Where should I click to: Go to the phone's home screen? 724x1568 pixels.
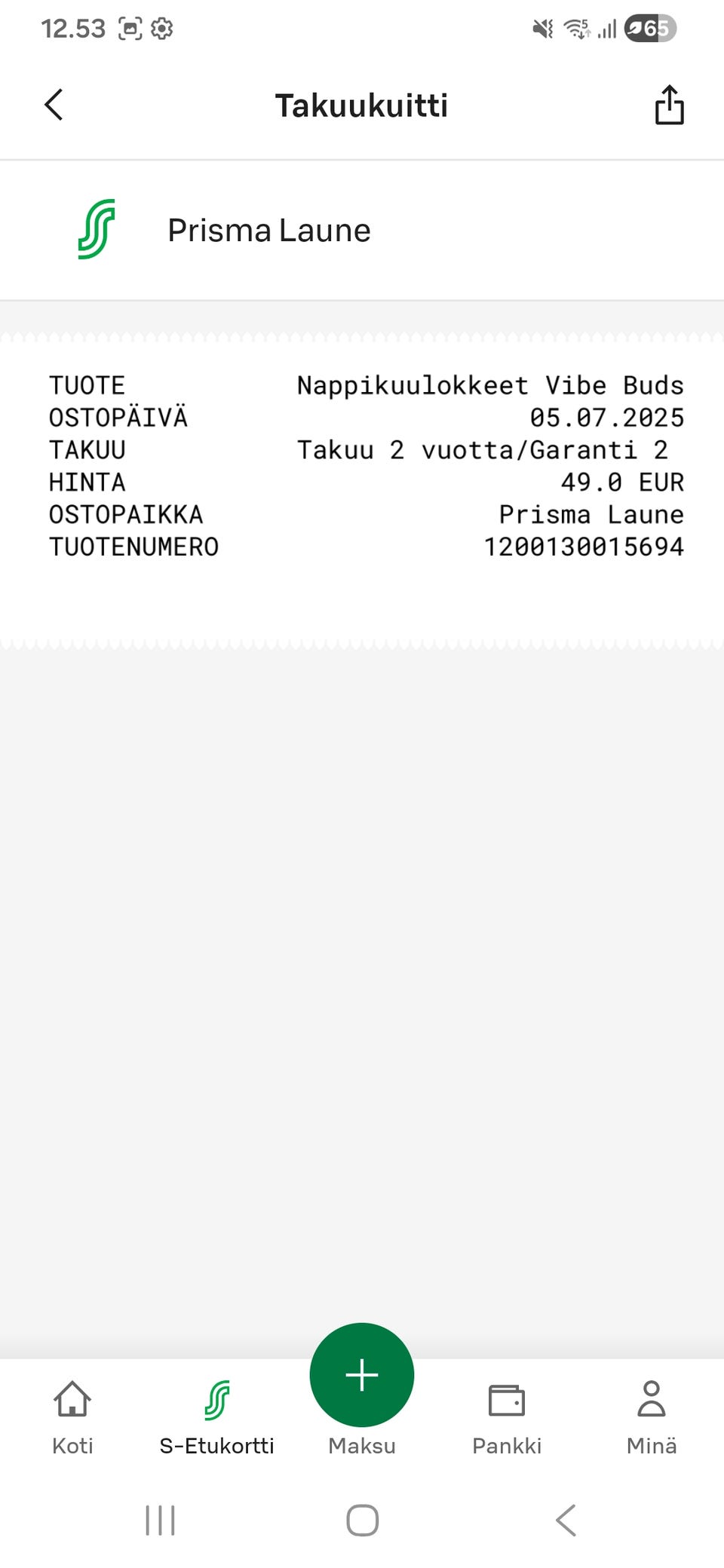tap(362, 1520)
